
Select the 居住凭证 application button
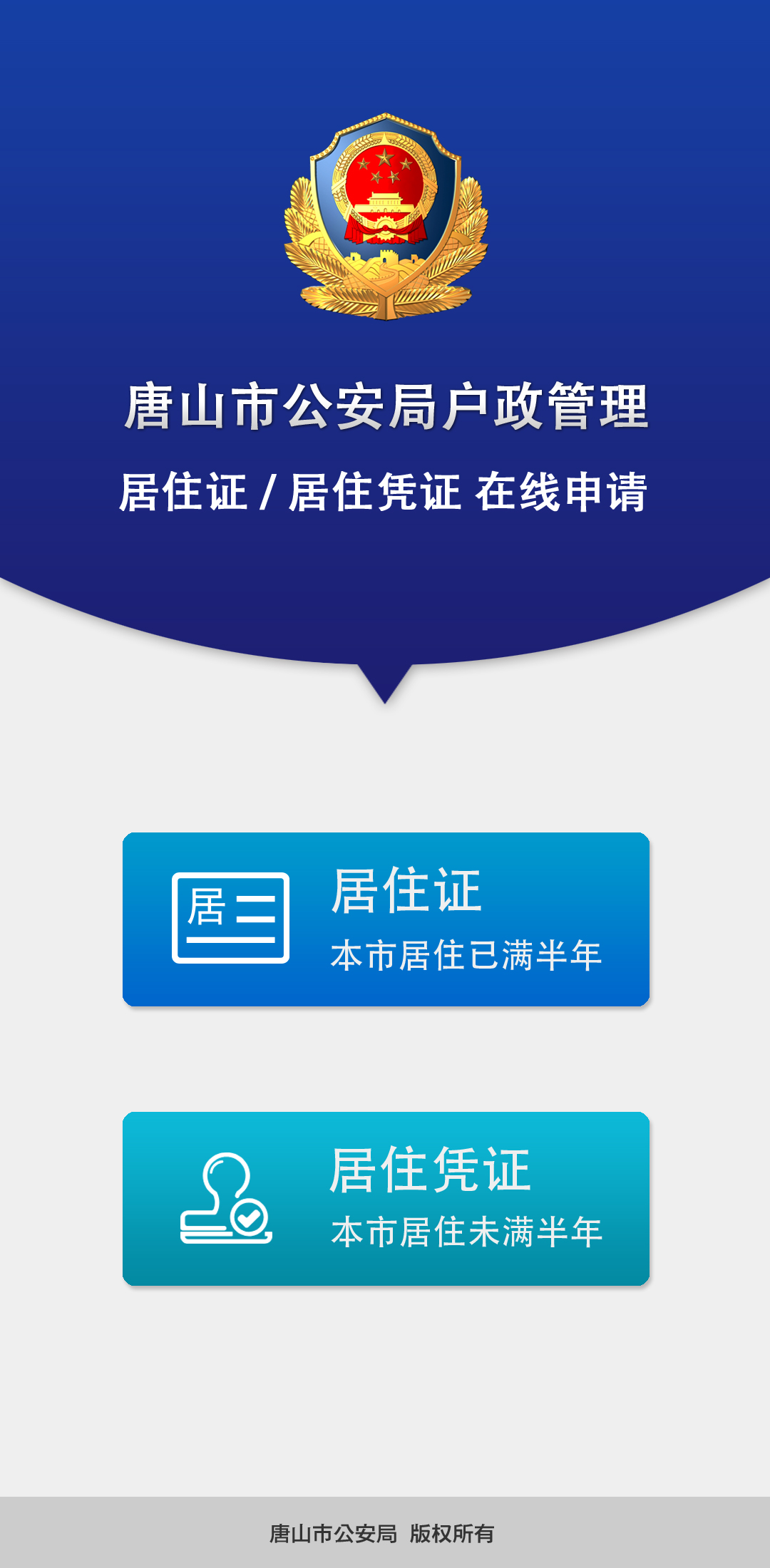pos(386,1199)
